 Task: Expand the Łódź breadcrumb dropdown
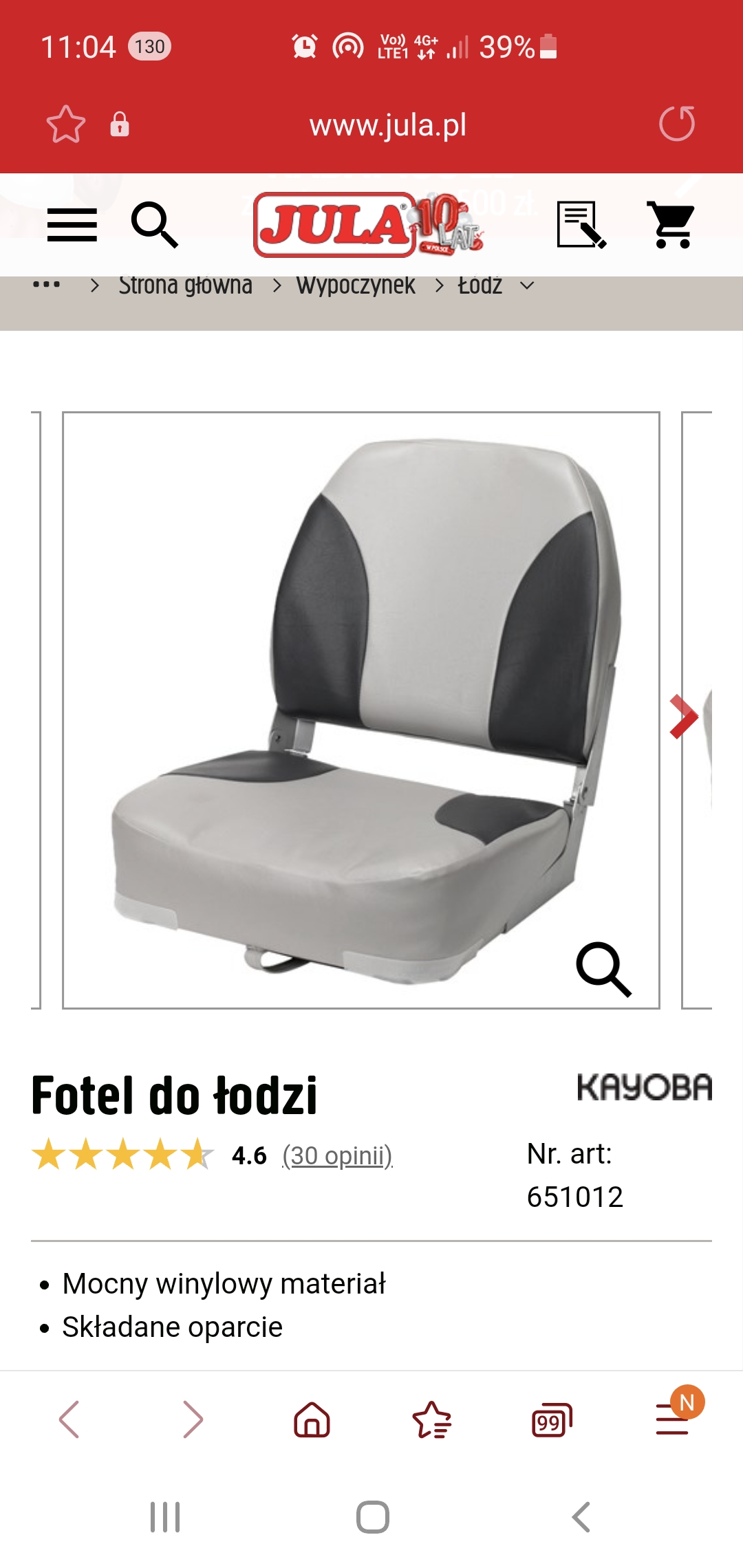(x=526, y=285)
